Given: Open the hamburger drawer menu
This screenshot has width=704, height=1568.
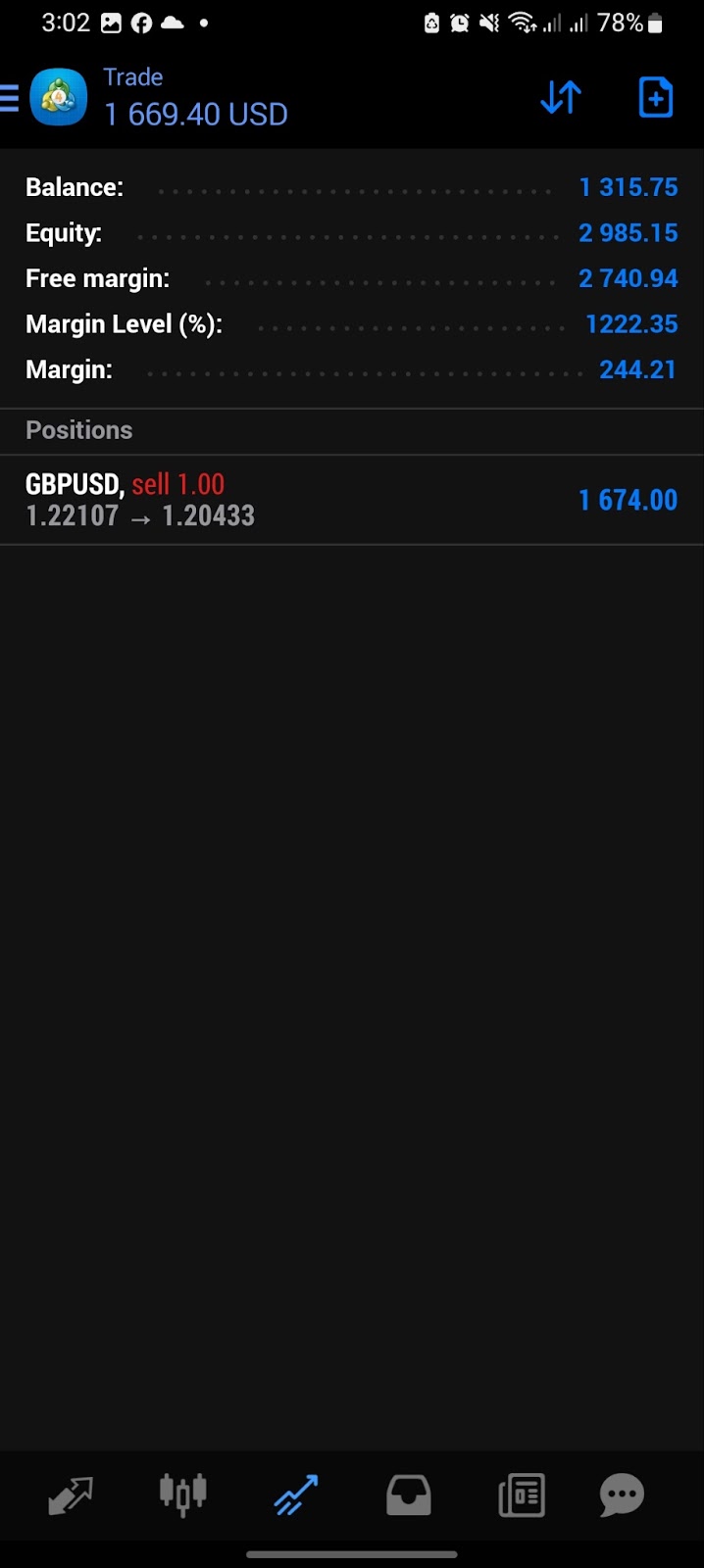Looking at the screenshot, I should 9,98.
